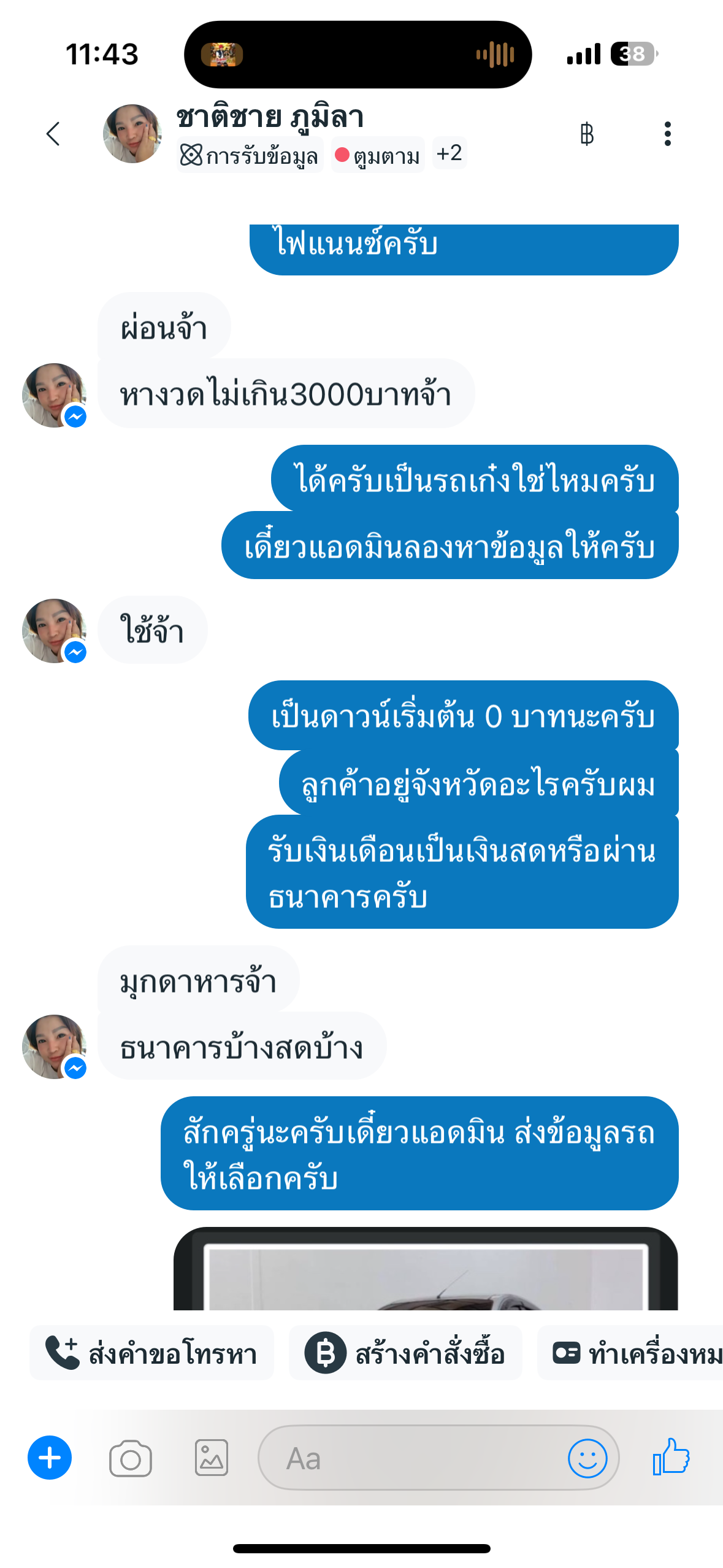Viewport: 723px width, 1568px height.
Task: Tap the ทำเครื่องหมาย mark button
Action: point(630,1353)
